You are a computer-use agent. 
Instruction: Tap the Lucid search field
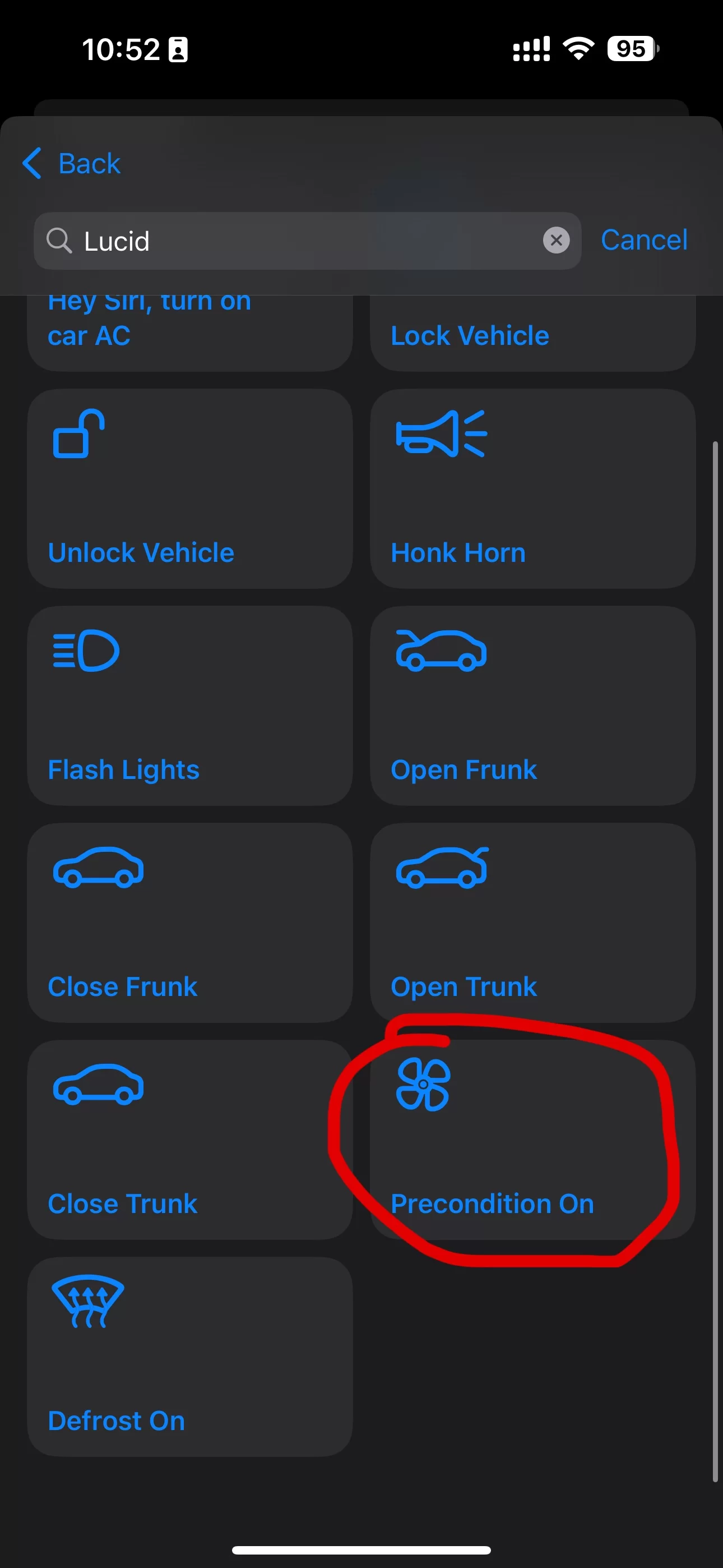pyautogui.click(x=304, y=241)
